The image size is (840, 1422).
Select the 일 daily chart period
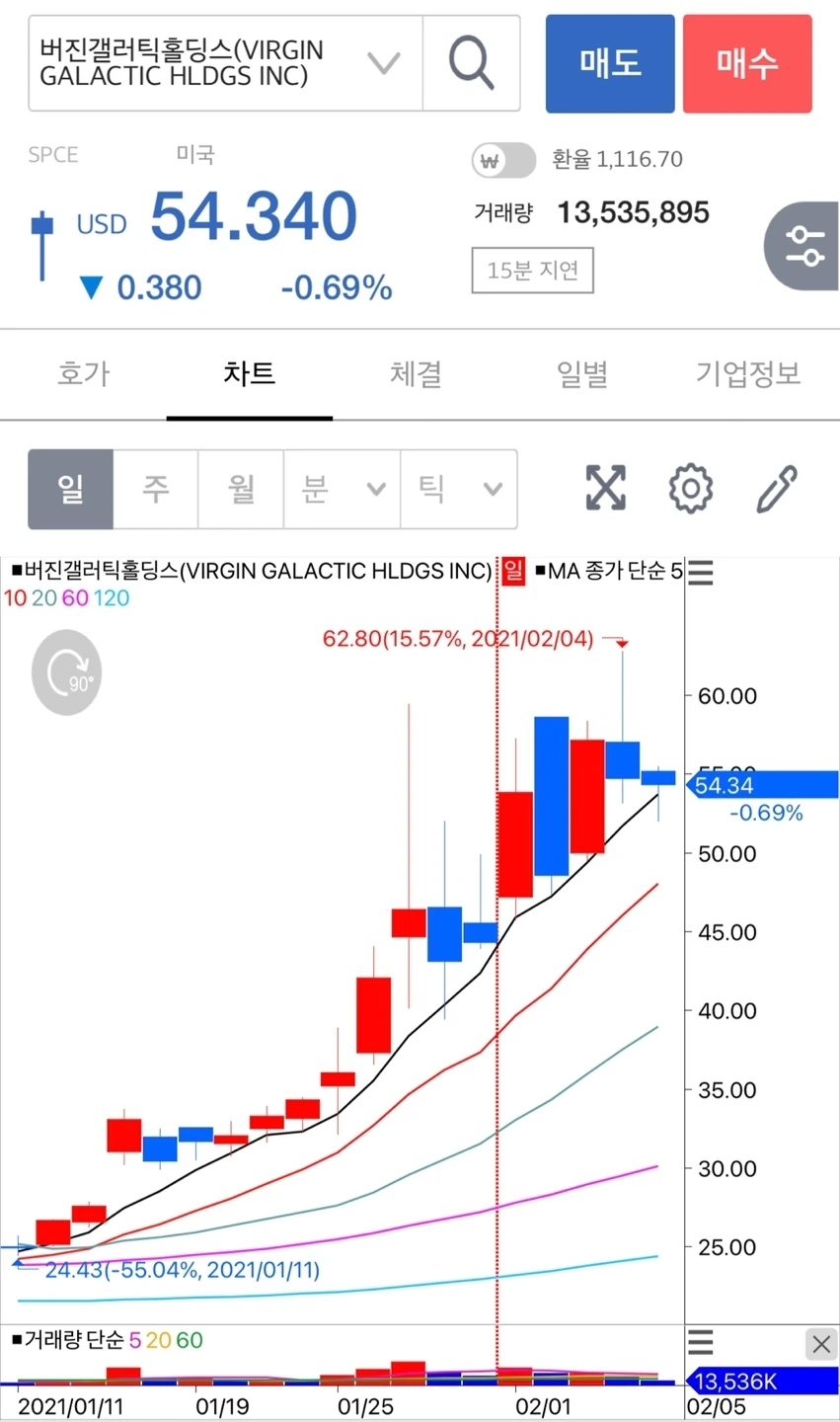coord(71,489)
